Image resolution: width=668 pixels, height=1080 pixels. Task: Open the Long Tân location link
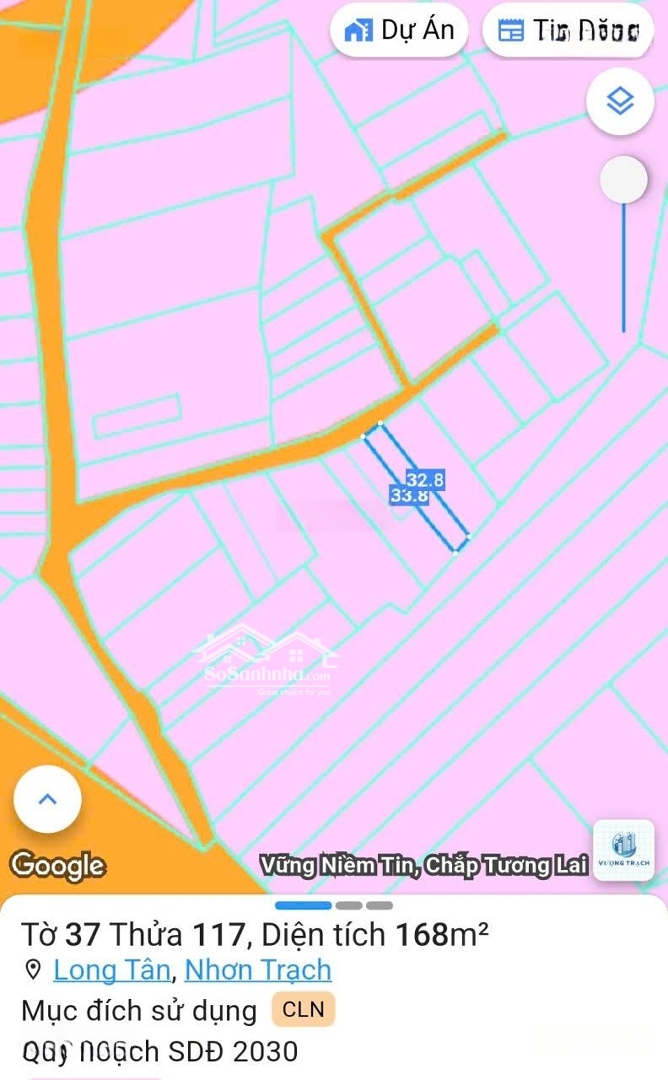(x=111, y=970)
